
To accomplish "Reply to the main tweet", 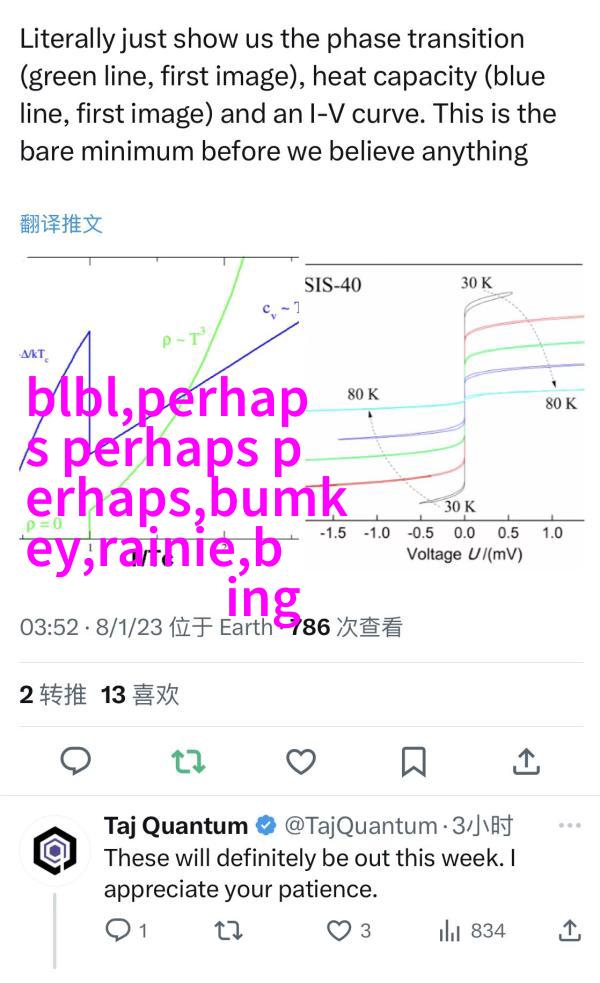I will click(x=76, y=761).
